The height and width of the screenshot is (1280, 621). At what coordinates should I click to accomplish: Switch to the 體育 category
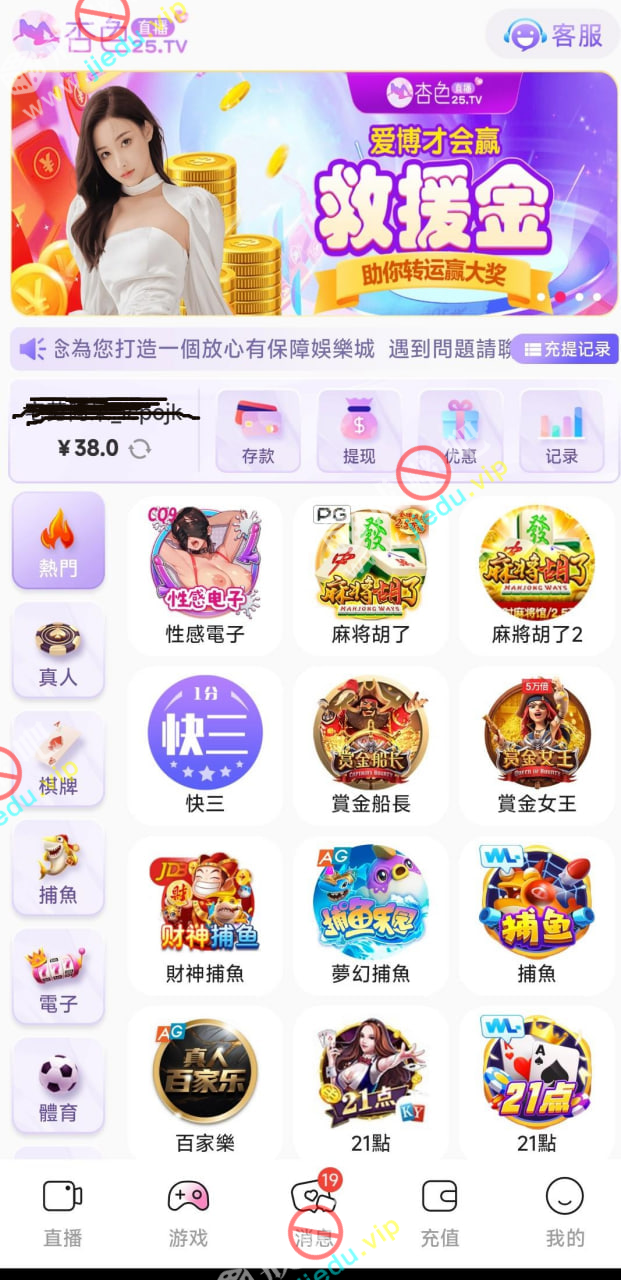[x=58, y=1085]
